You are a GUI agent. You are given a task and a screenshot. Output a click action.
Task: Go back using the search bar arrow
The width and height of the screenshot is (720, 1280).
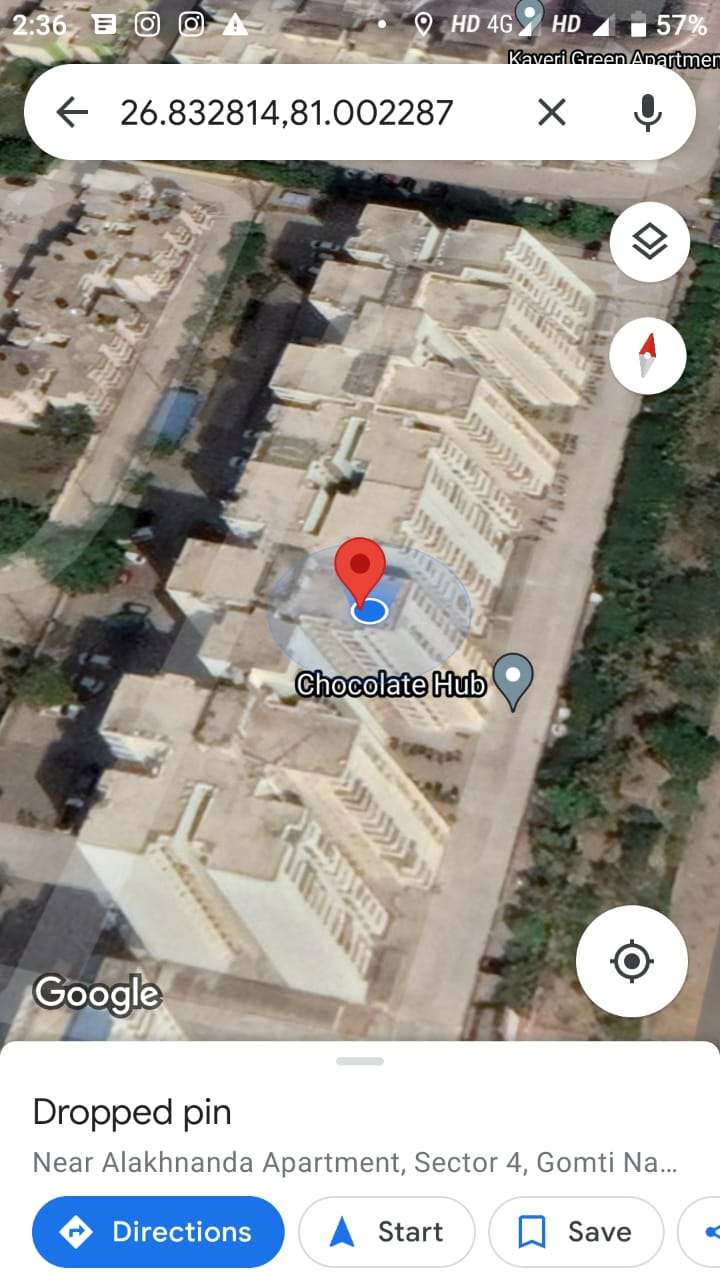(x=72, y=113)
